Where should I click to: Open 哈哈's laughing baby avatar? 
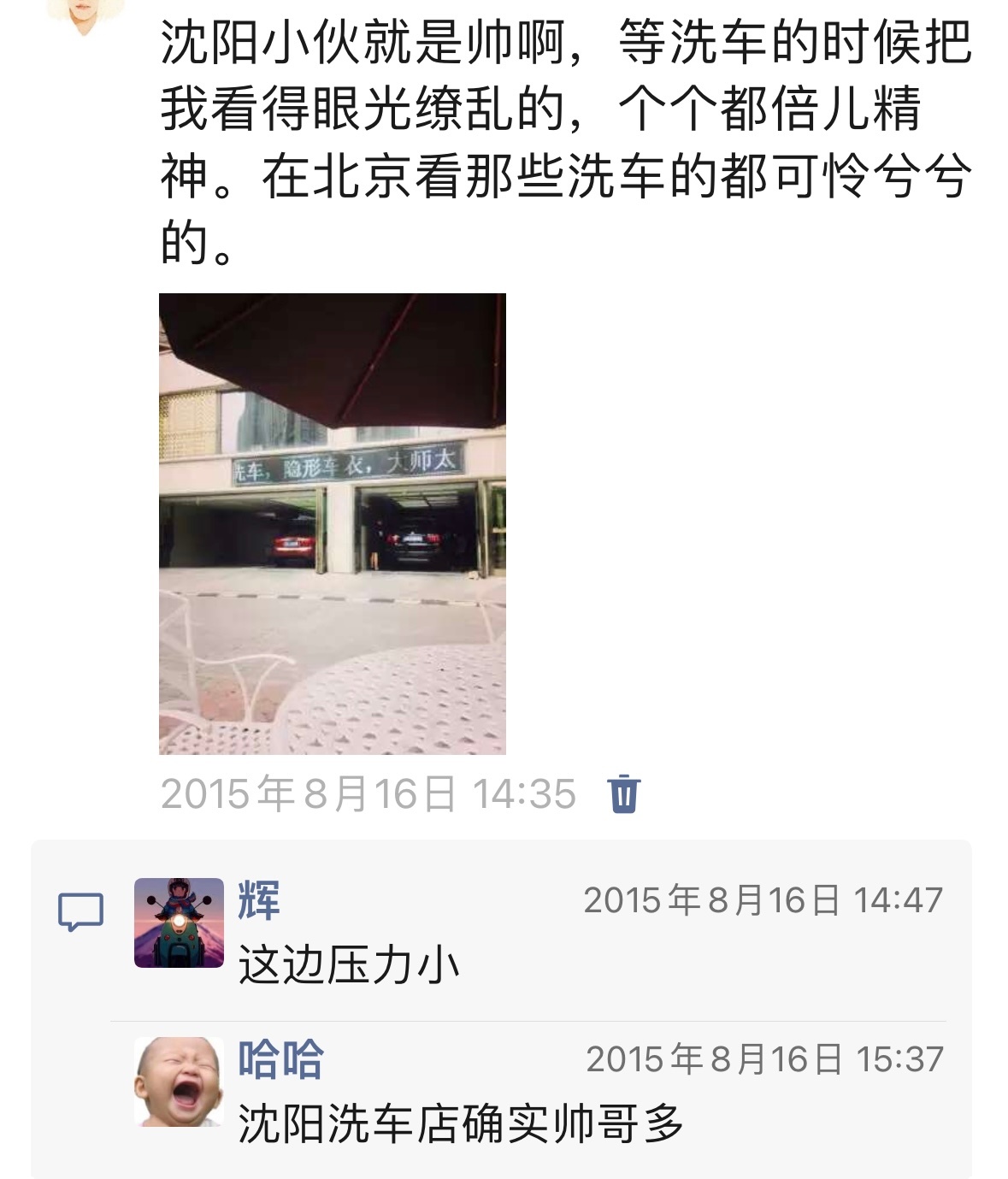(179, 1082)
